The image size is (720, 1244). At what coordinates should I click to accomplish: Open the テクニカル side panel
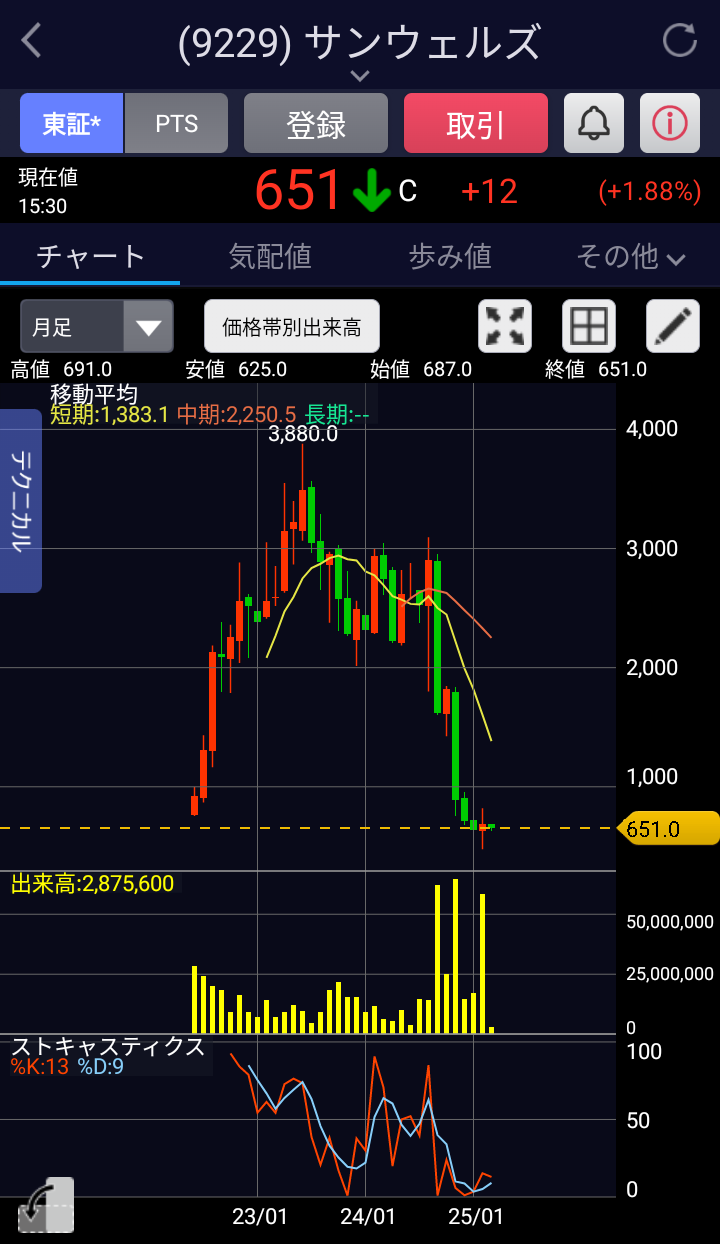(21, 500)
